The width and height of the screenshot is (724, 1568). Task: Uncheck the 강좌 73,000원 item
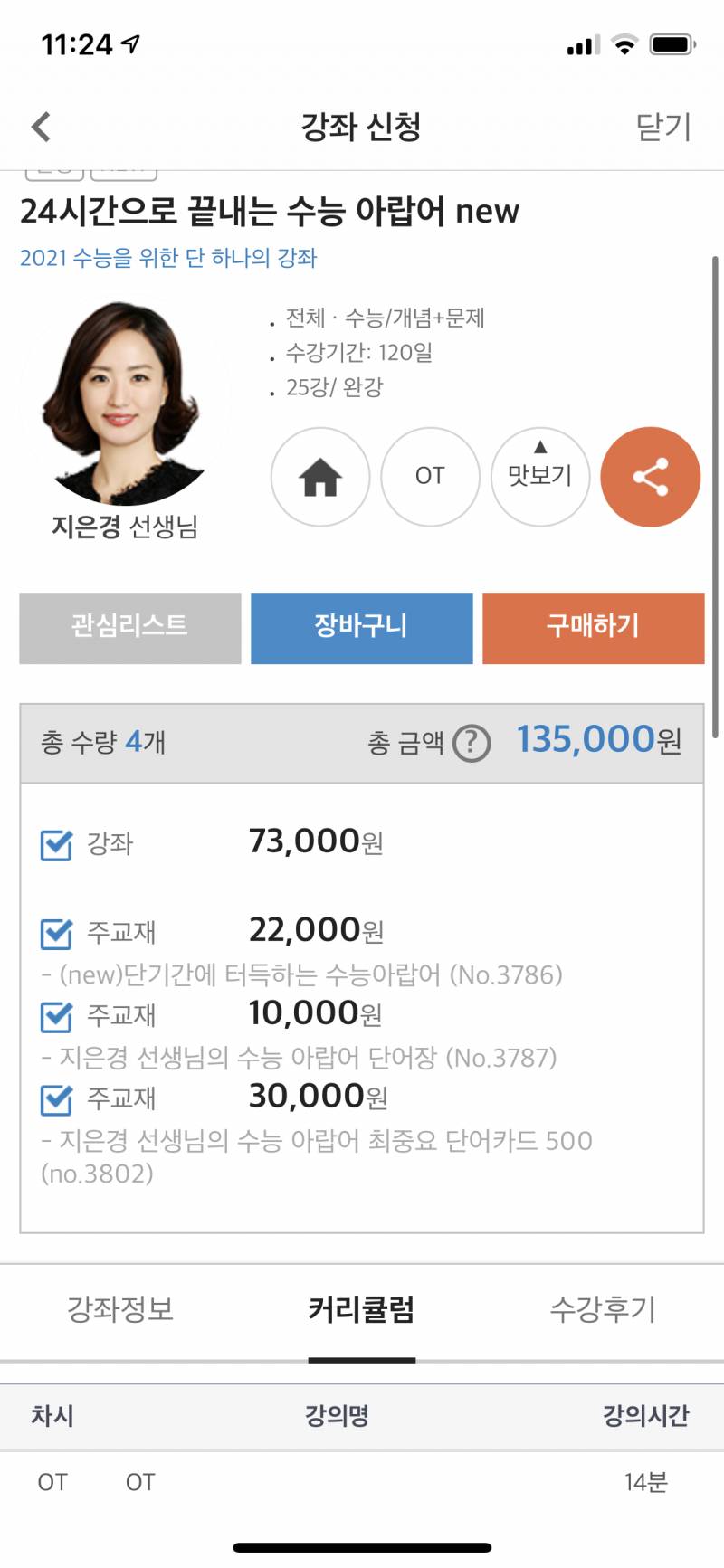[x=56, y=844]
